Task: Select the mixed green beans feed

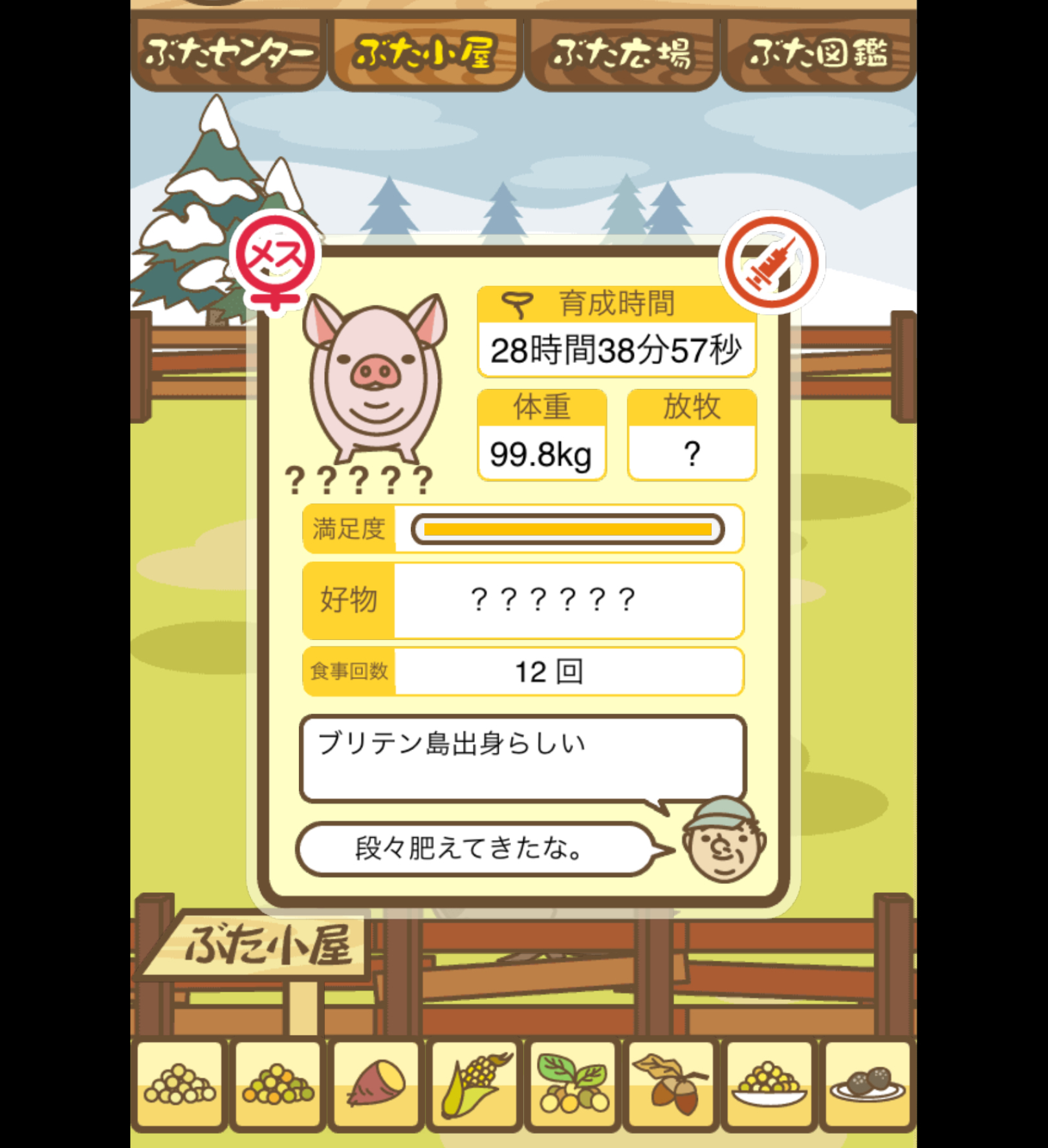Action: tap(278, 1085)
